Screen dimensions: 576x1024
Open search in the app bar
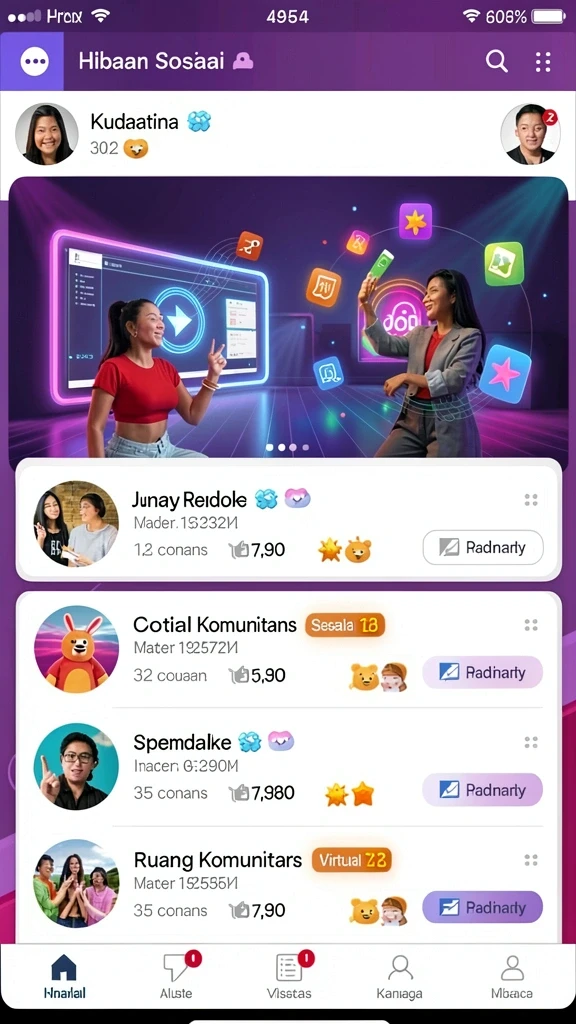pos(496,61)
